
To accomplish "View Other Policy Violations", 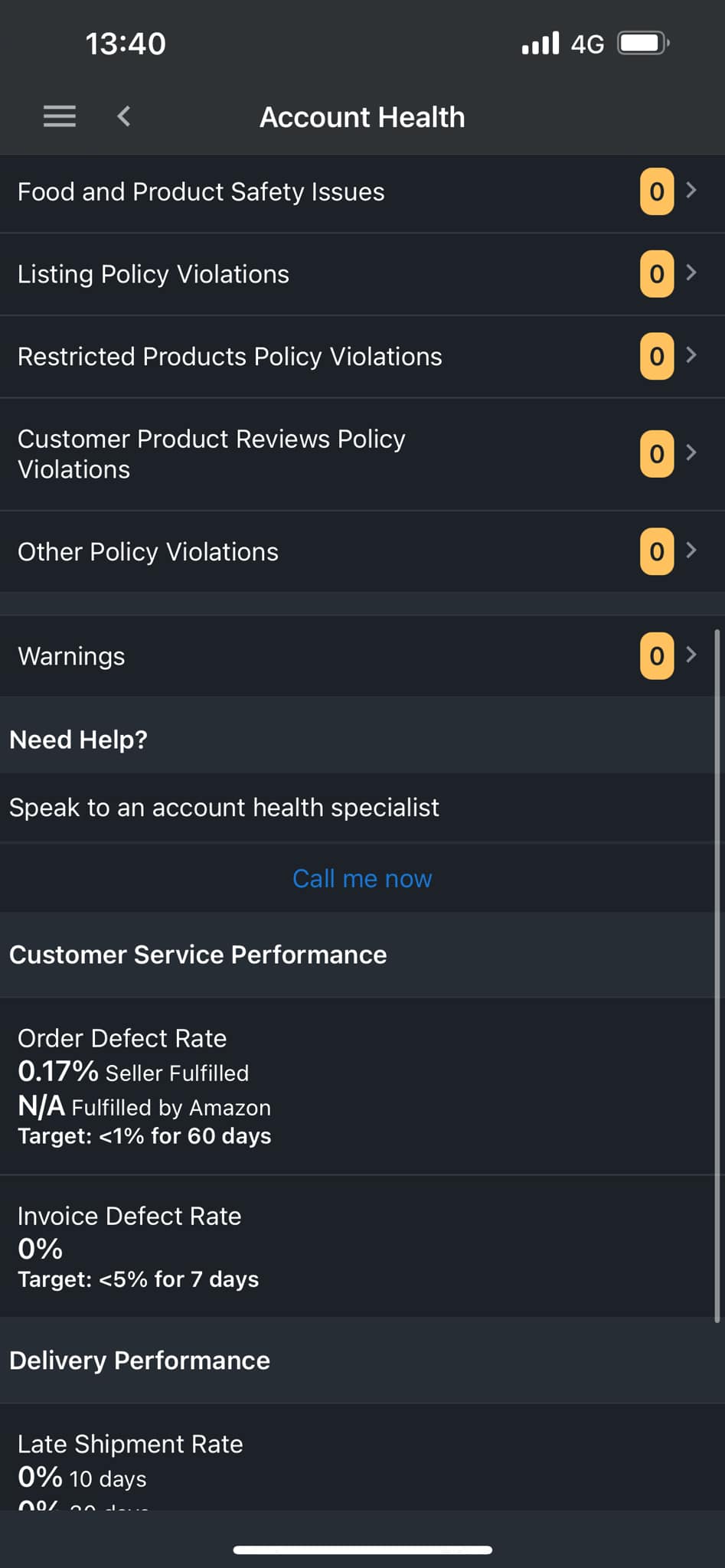I will coord(362,552).
